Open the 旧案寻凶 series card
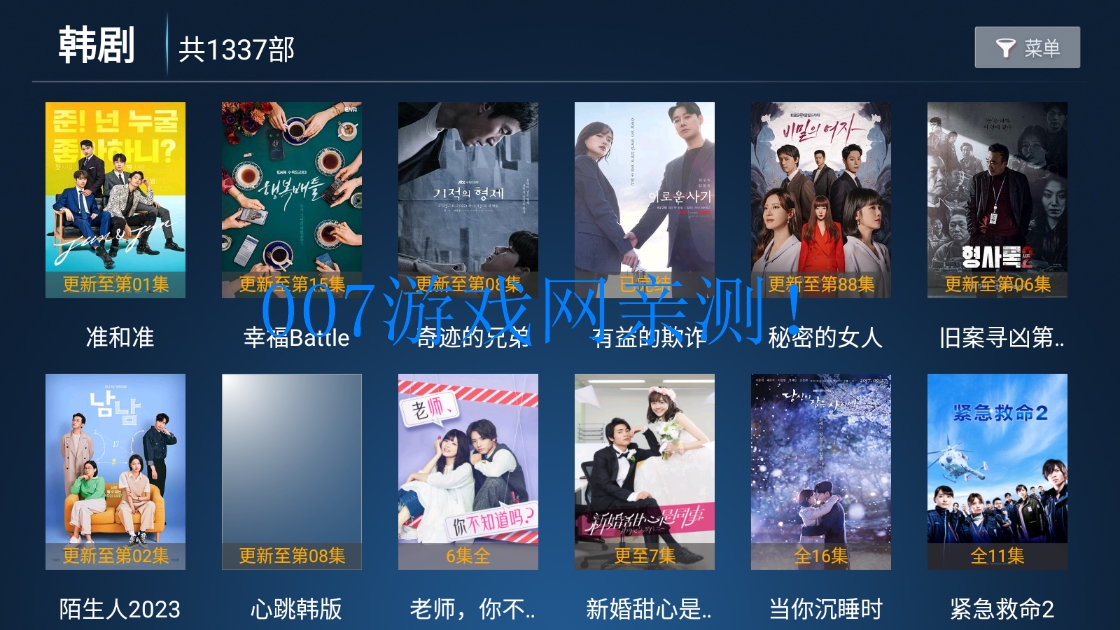 click(x=997, y=200)
